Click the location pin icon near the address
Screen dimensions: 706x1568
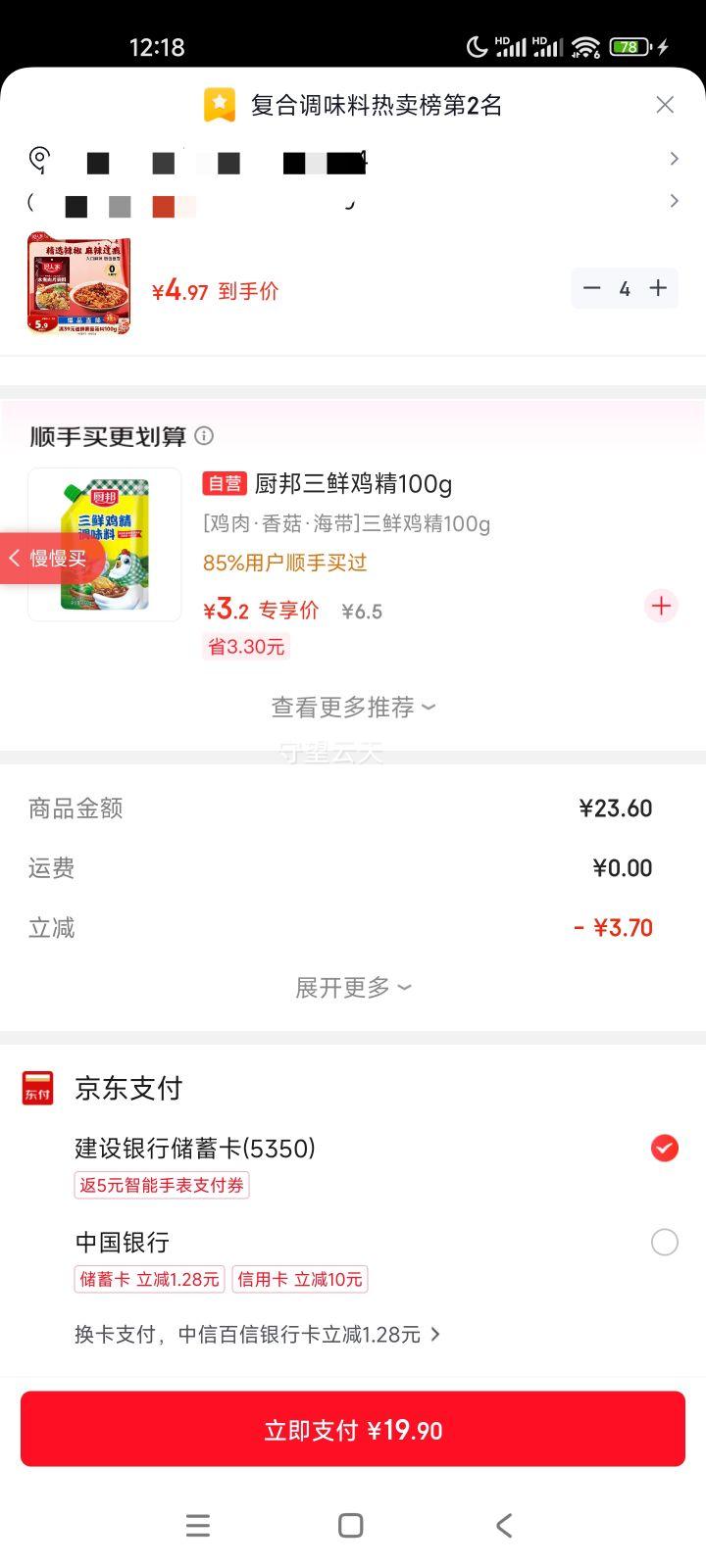37,158
